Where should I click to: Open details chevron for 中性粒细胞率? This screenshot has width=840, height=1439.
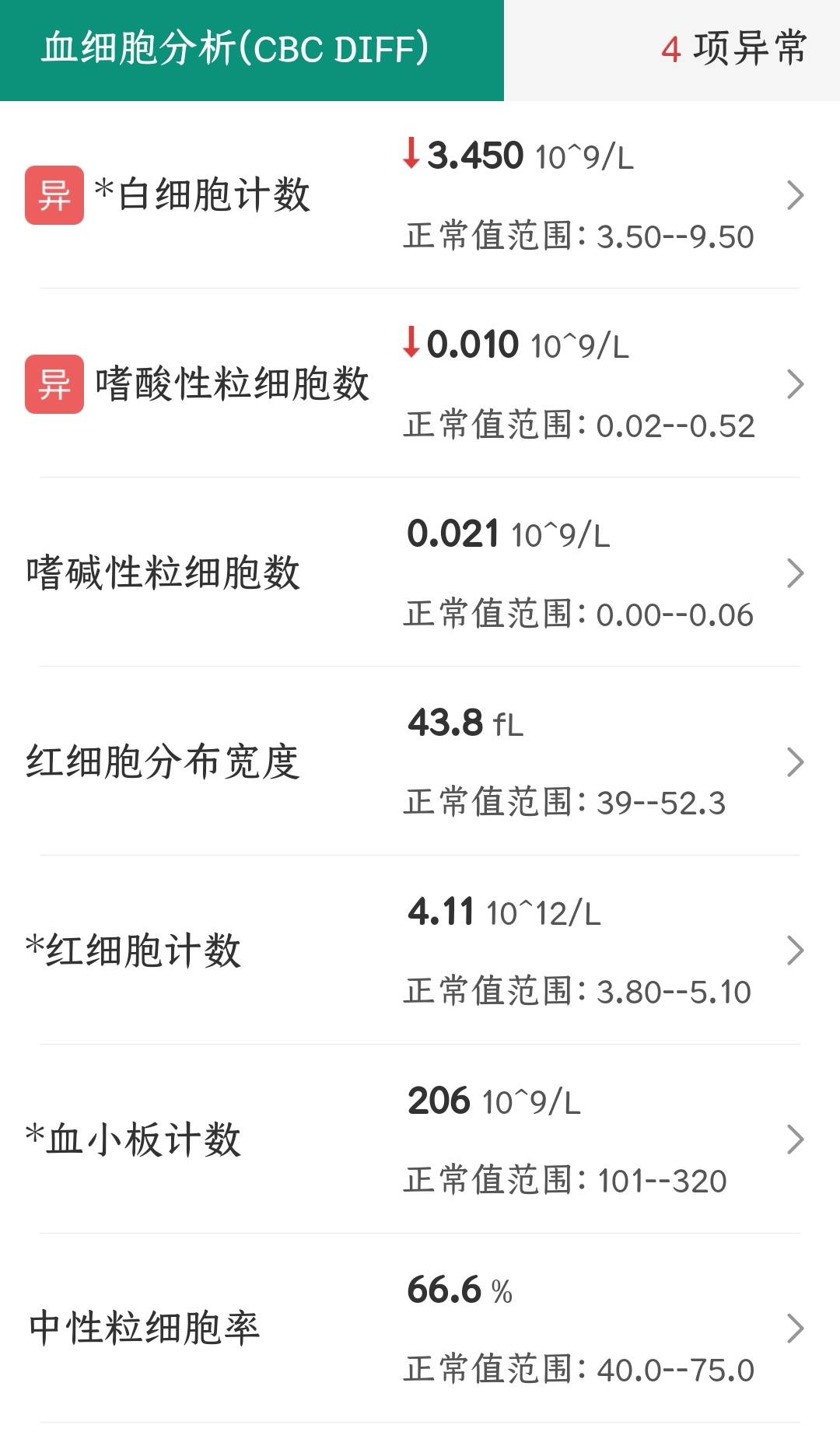(x=795, y=1330)
